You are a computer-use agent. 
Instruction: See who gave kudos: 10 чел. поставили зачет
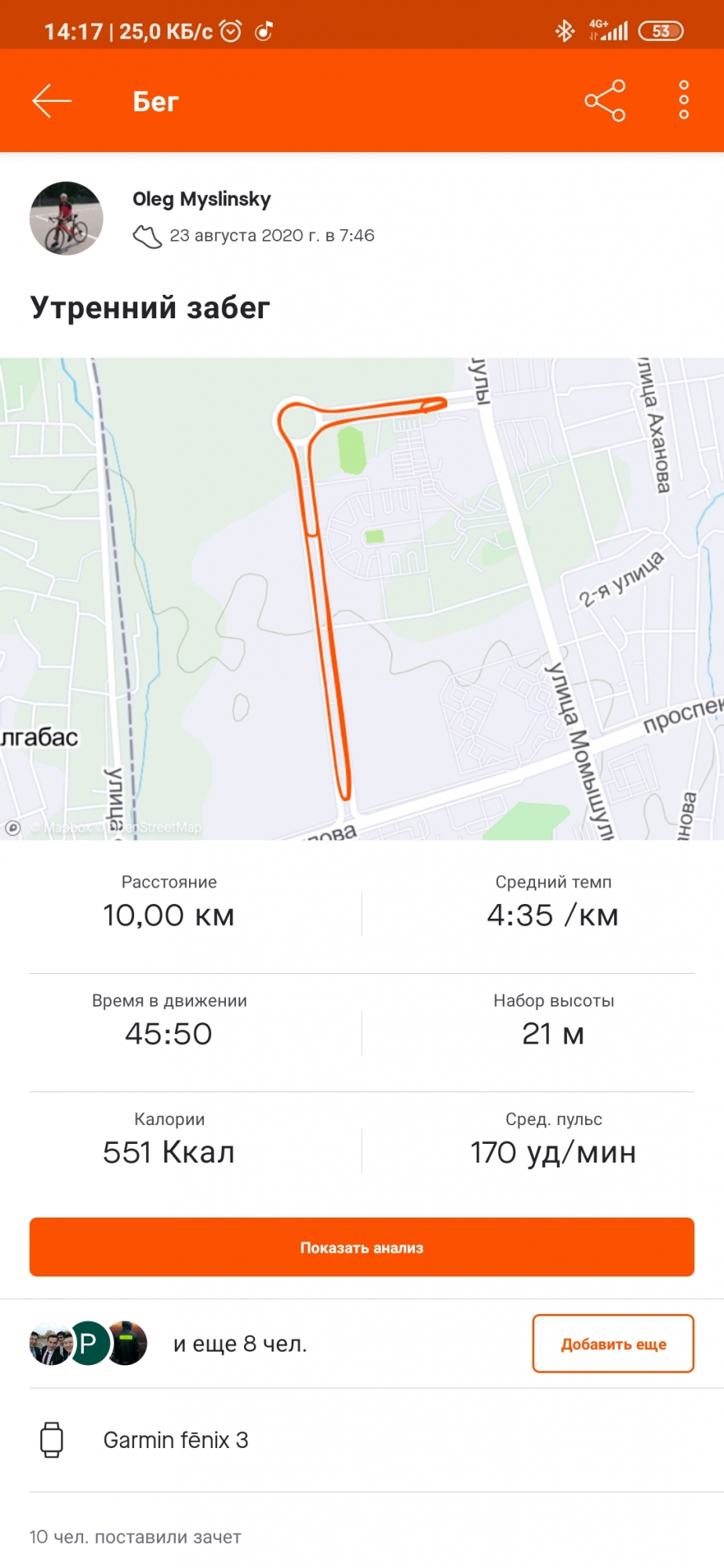pyautogui.click(x=136, y=1537)
